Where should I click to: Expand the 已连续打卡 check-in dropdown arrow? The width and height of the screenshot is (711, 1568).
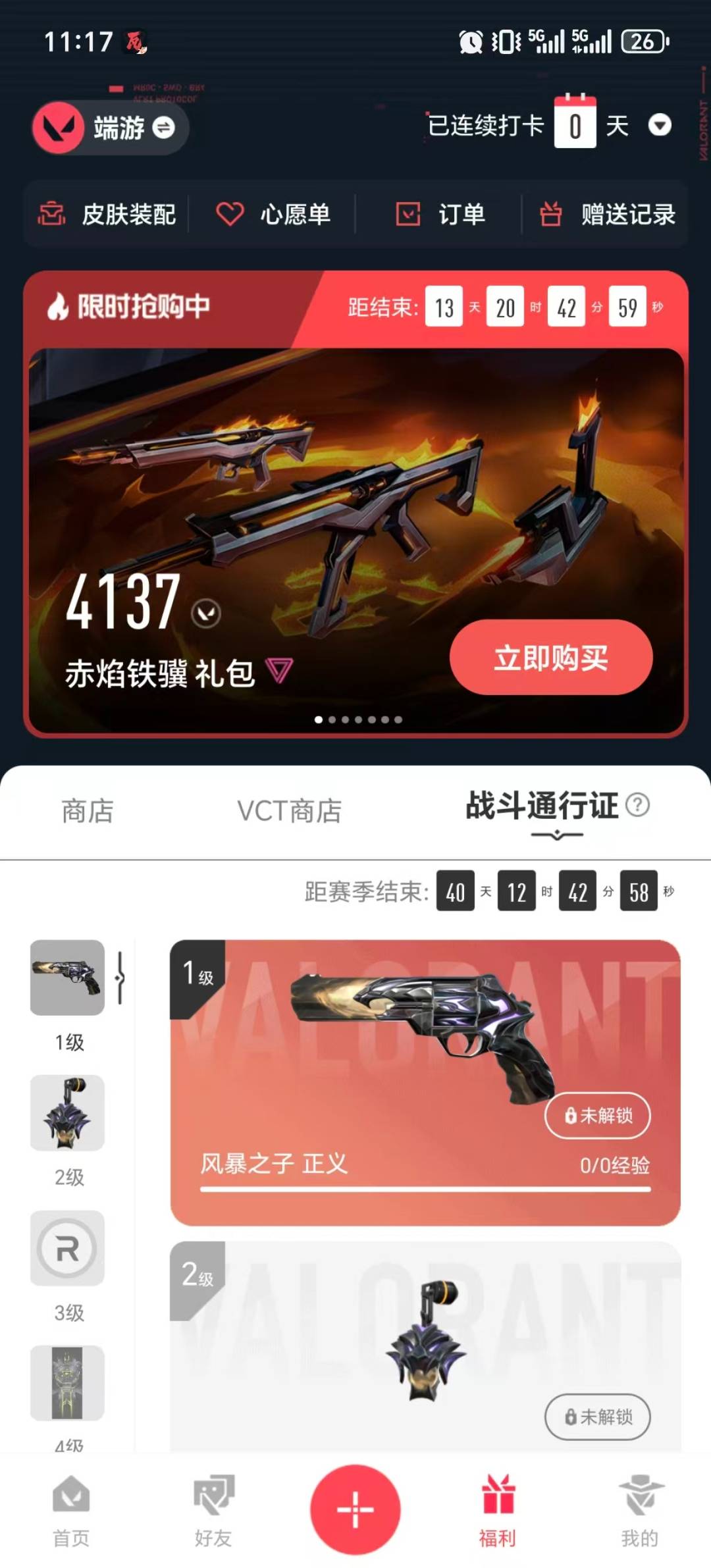(x=660, y=125)
